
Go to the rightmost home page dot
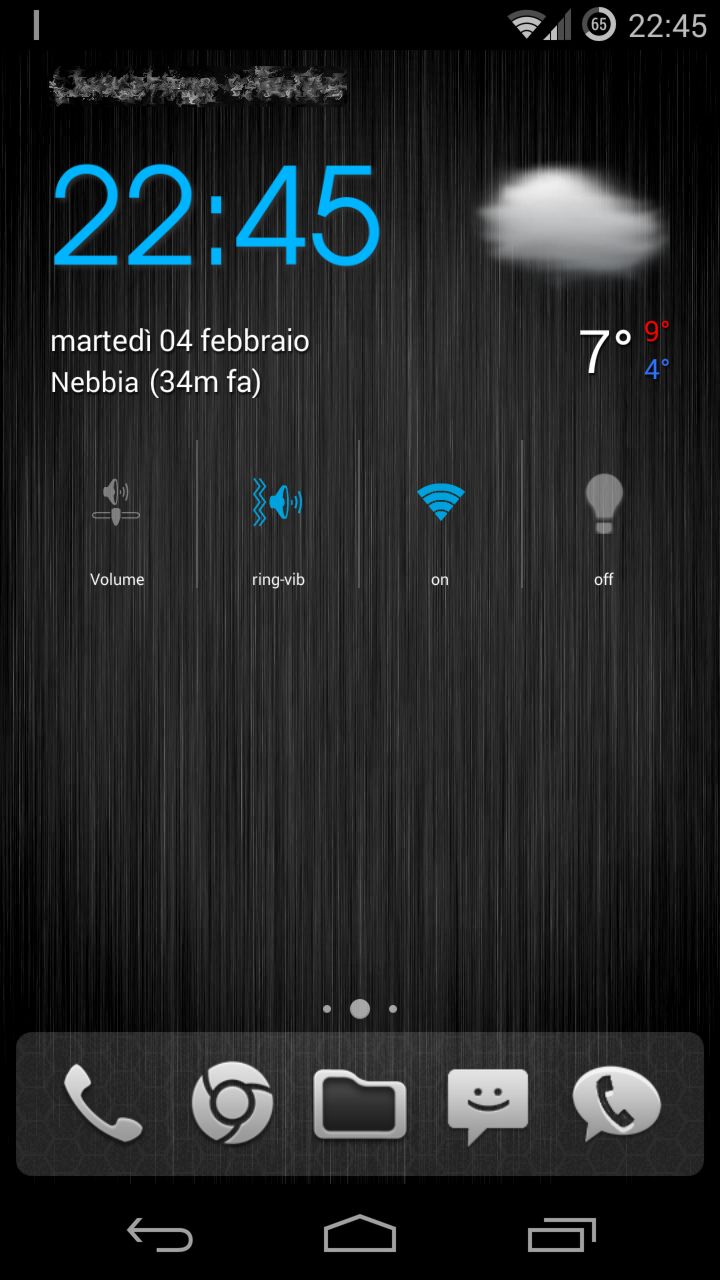[393, 1009]
